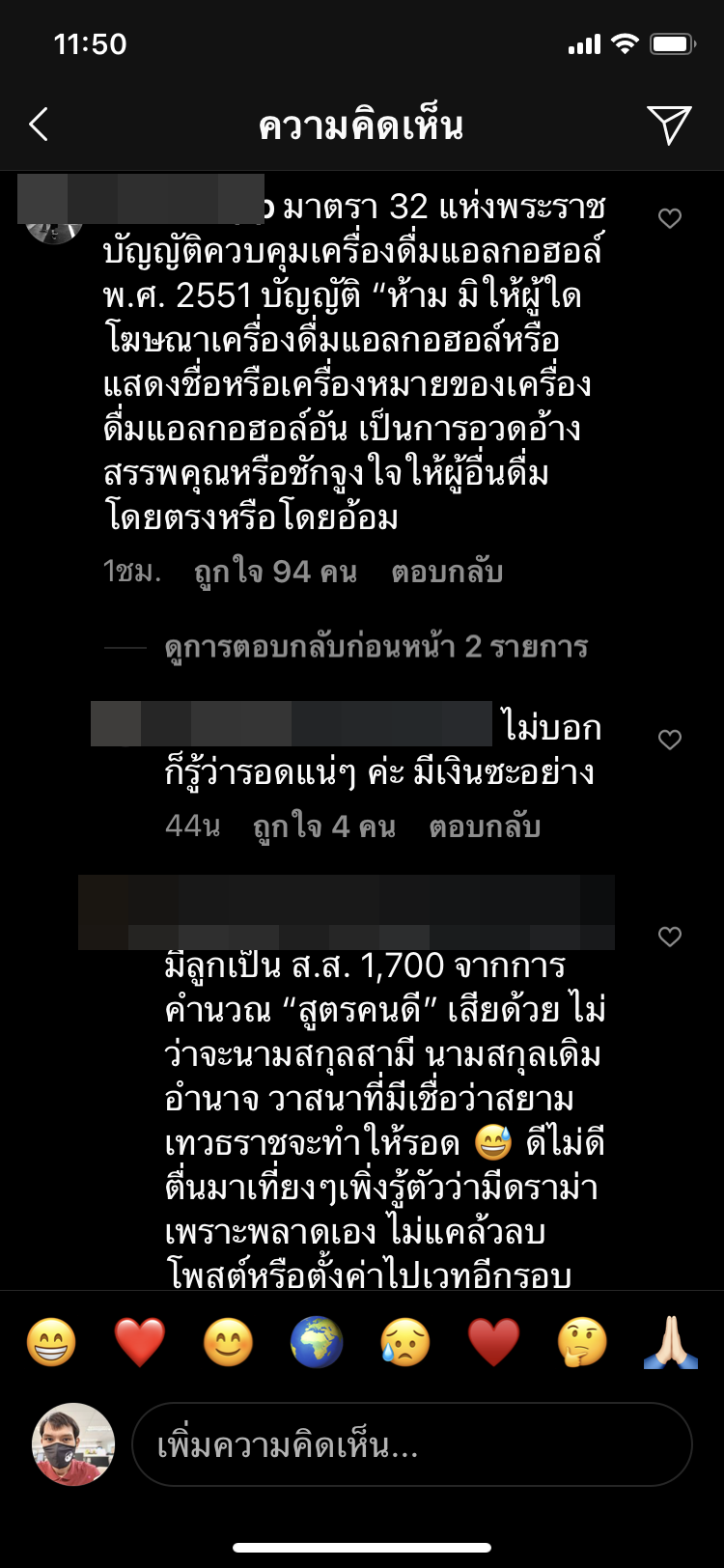
Task: Insert the smiling blush emoji
Action: tap(229, 1342)
